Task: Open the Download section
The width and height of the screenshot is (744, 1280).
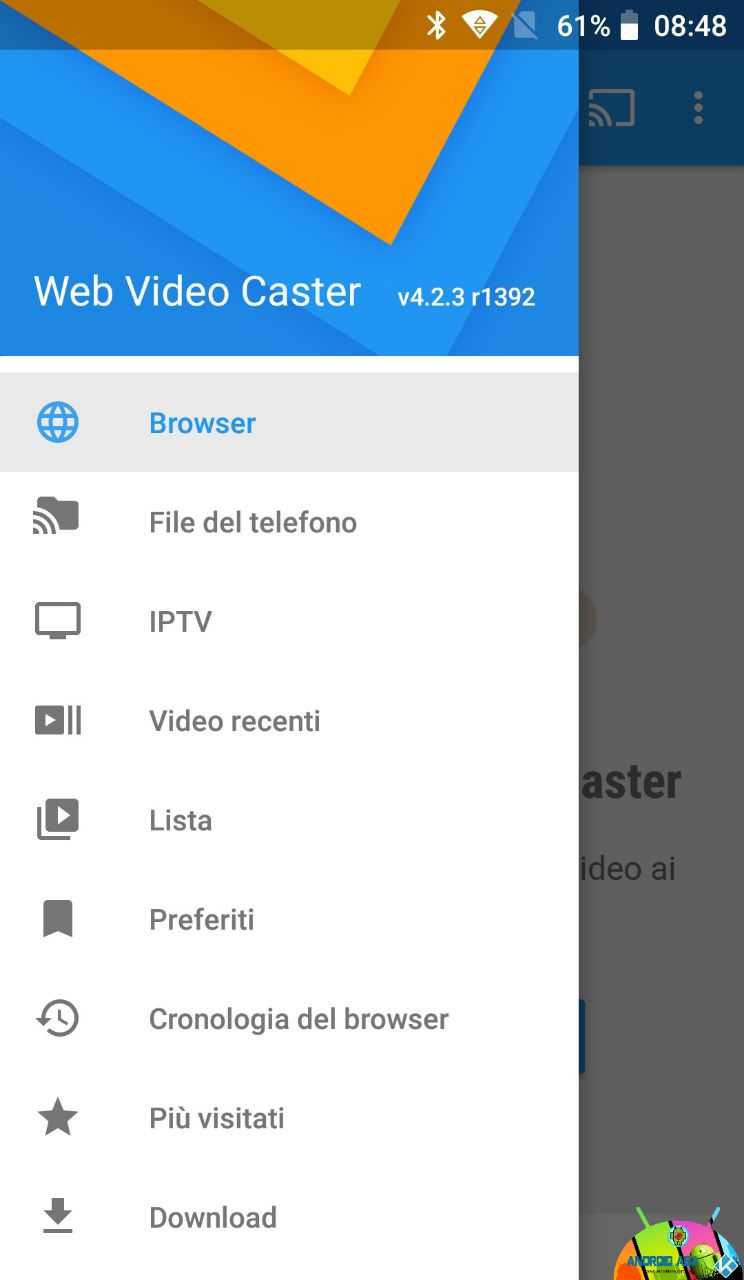Action: point(289,1217)
